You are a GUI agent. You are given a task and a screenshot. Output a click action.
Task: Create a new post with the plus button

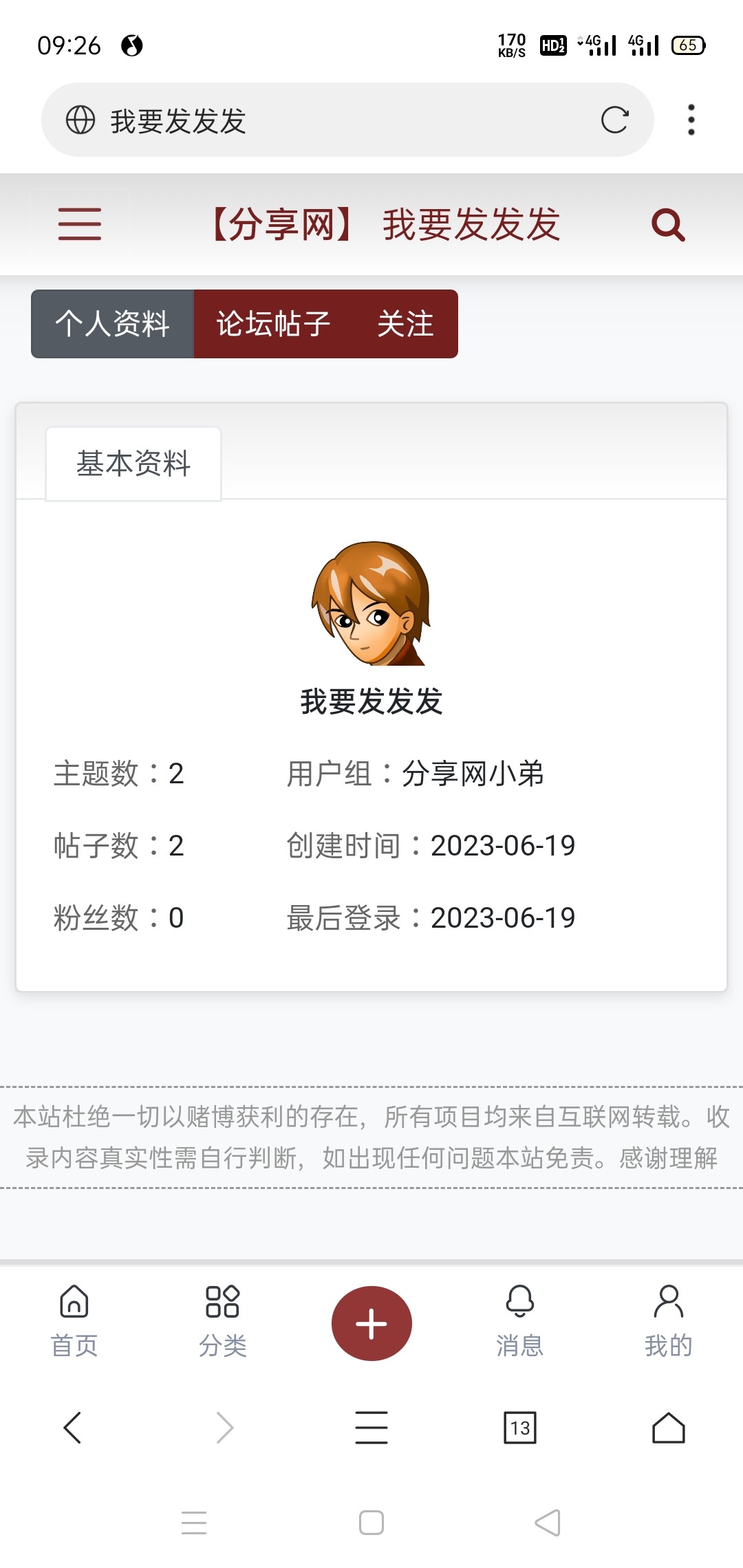tap(371, 1323)
